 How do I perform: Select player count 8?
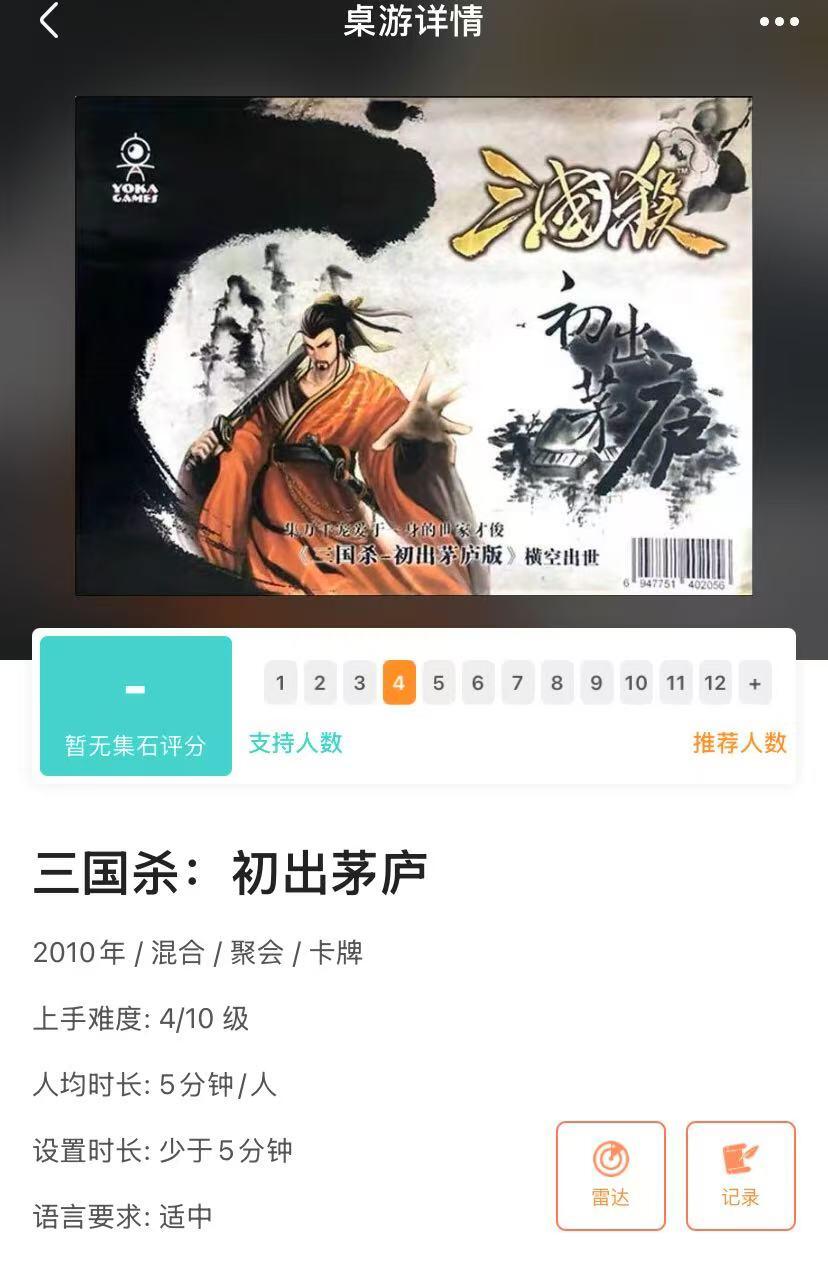[557, 683]
